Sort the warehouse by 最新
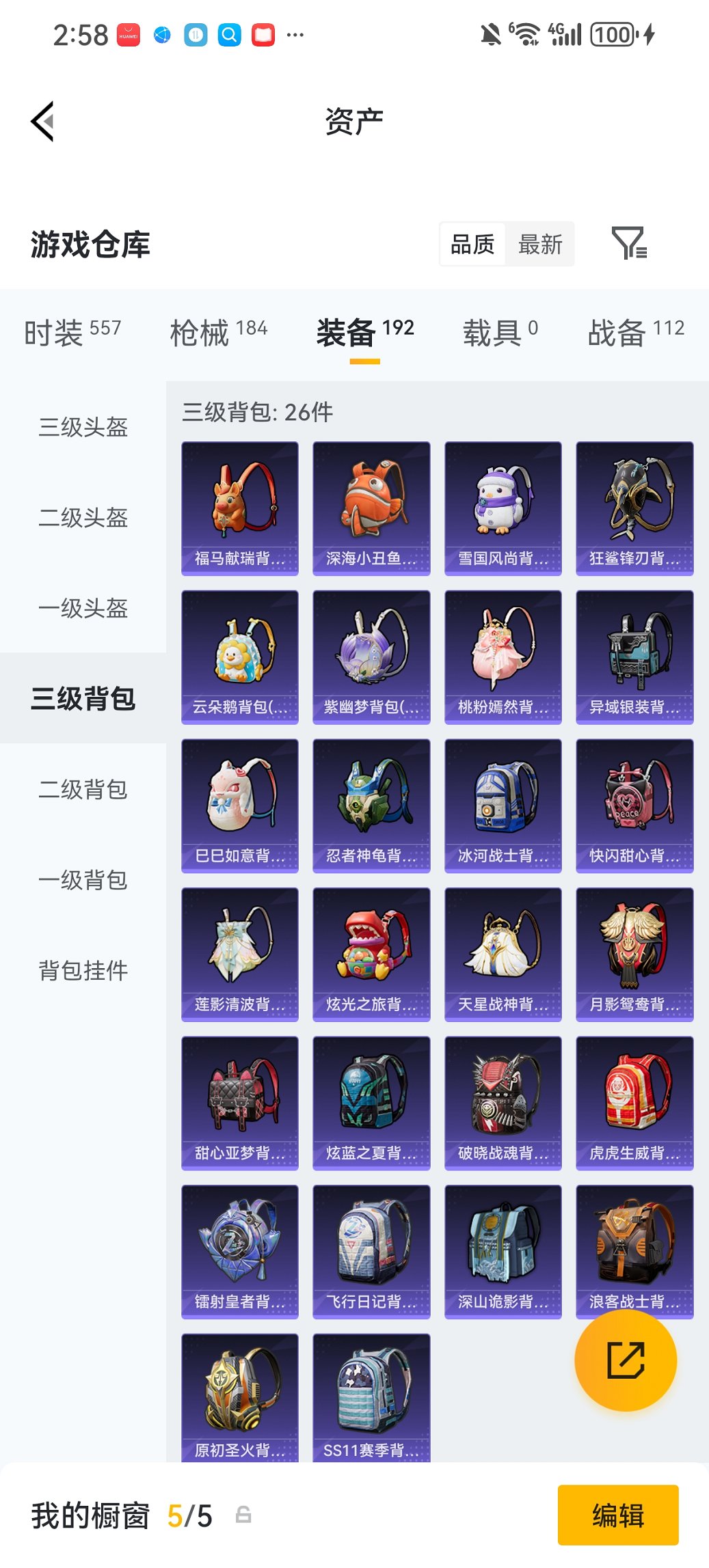709x1568 pixels. pos(539,244)
